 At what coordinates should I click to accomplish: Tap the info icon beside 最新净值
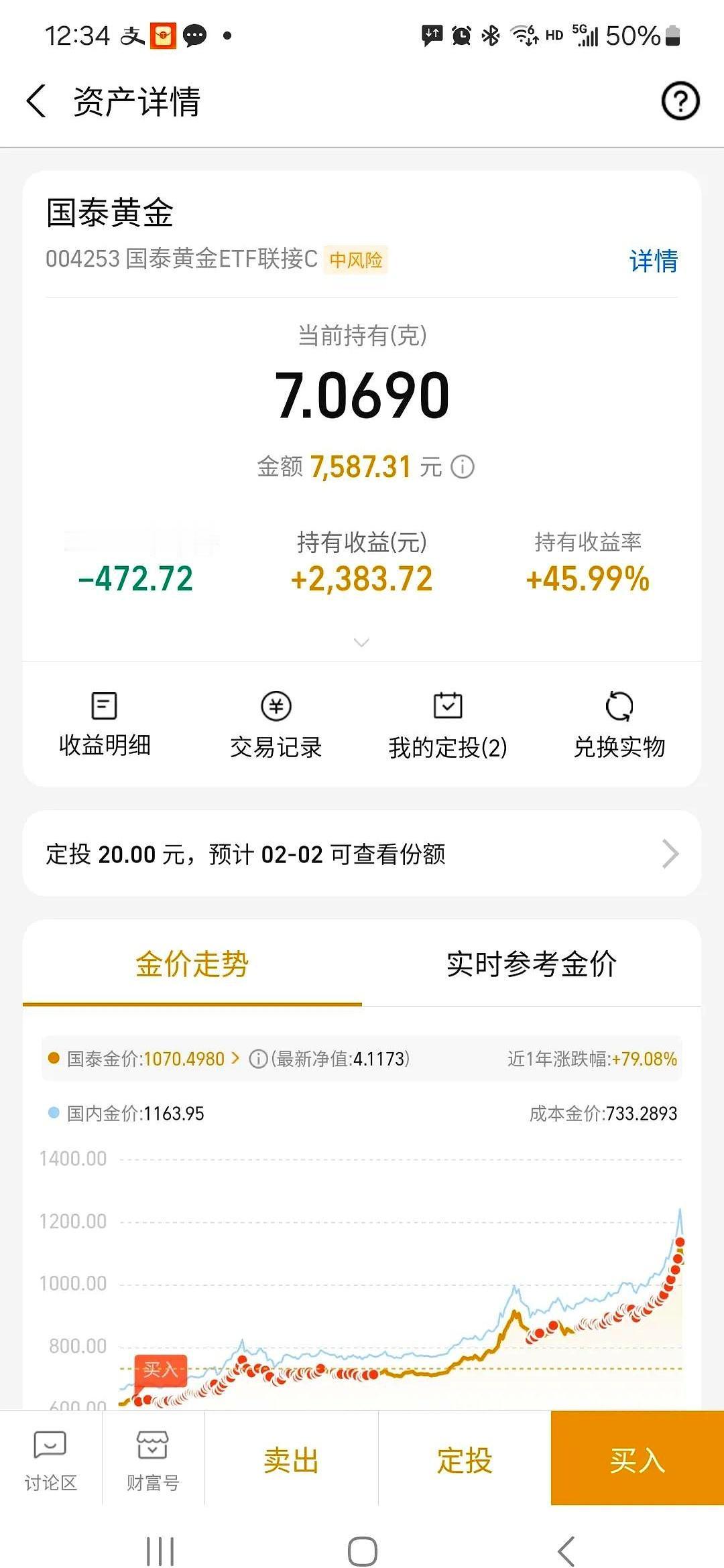pyautogui.click(x=258, y=1057)
